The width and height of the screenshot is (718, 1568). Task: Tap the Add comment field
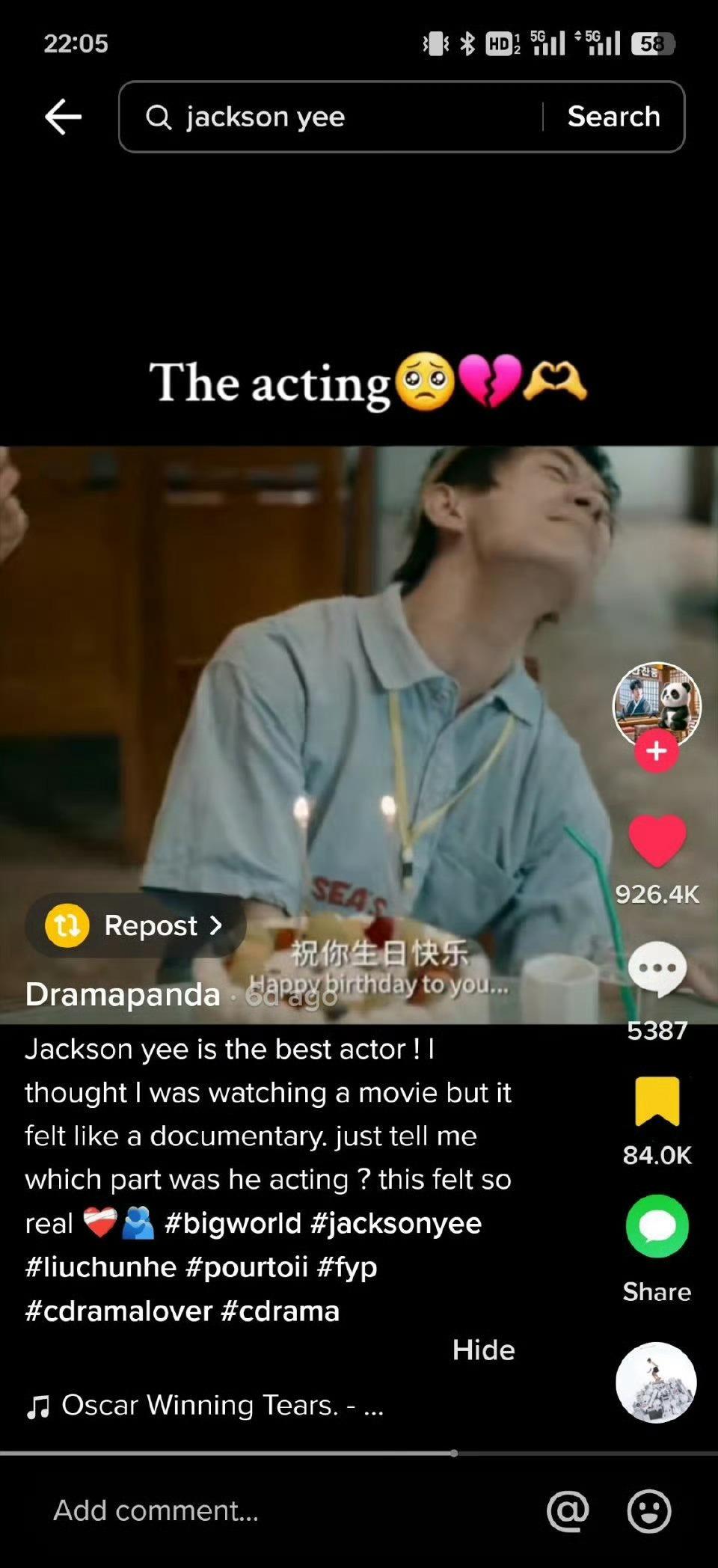click(x=224, y=1510)
